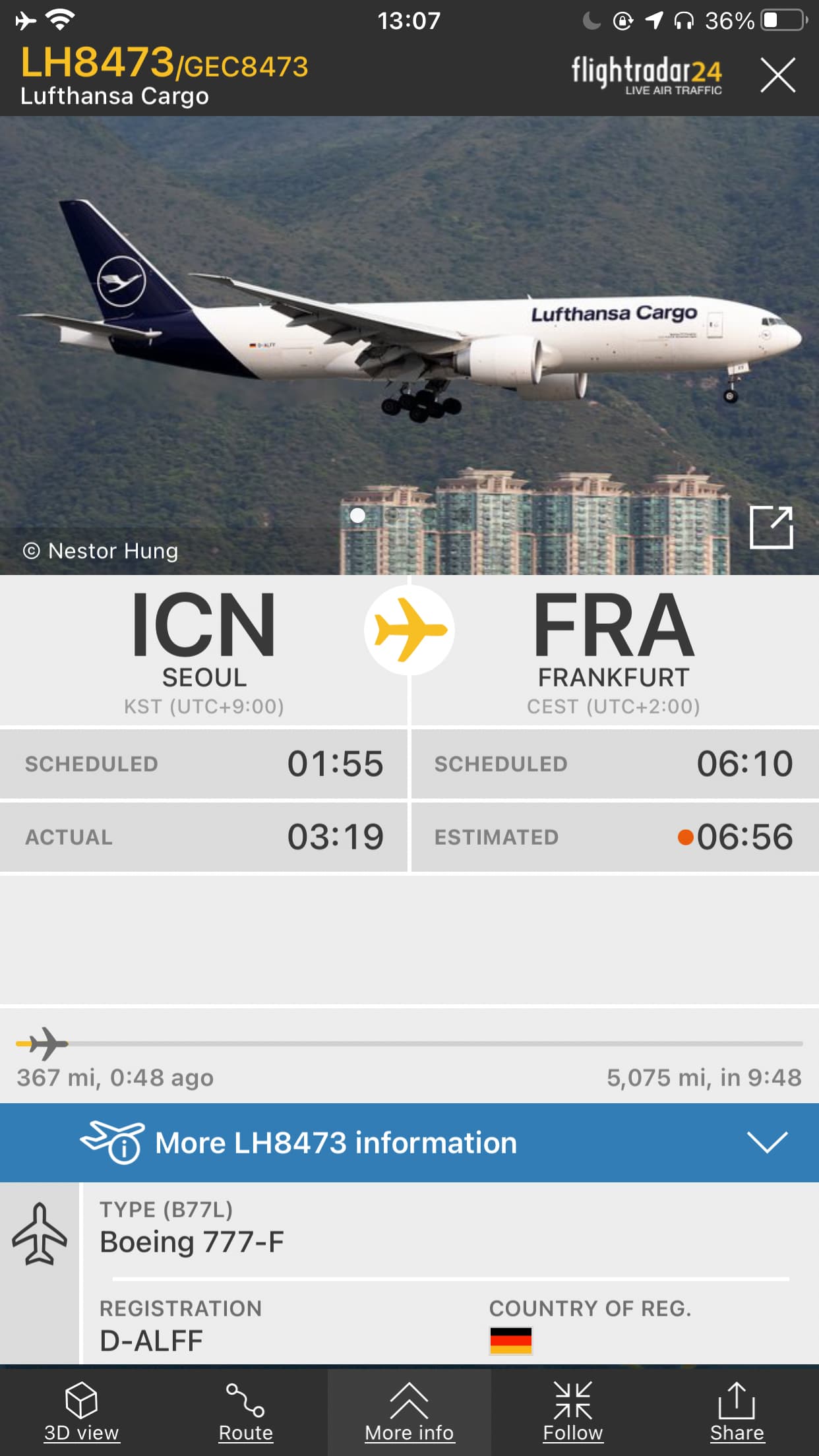Open FRA Frankfurt airport details
The image size is (819, 1456).
tap(613, 650)
